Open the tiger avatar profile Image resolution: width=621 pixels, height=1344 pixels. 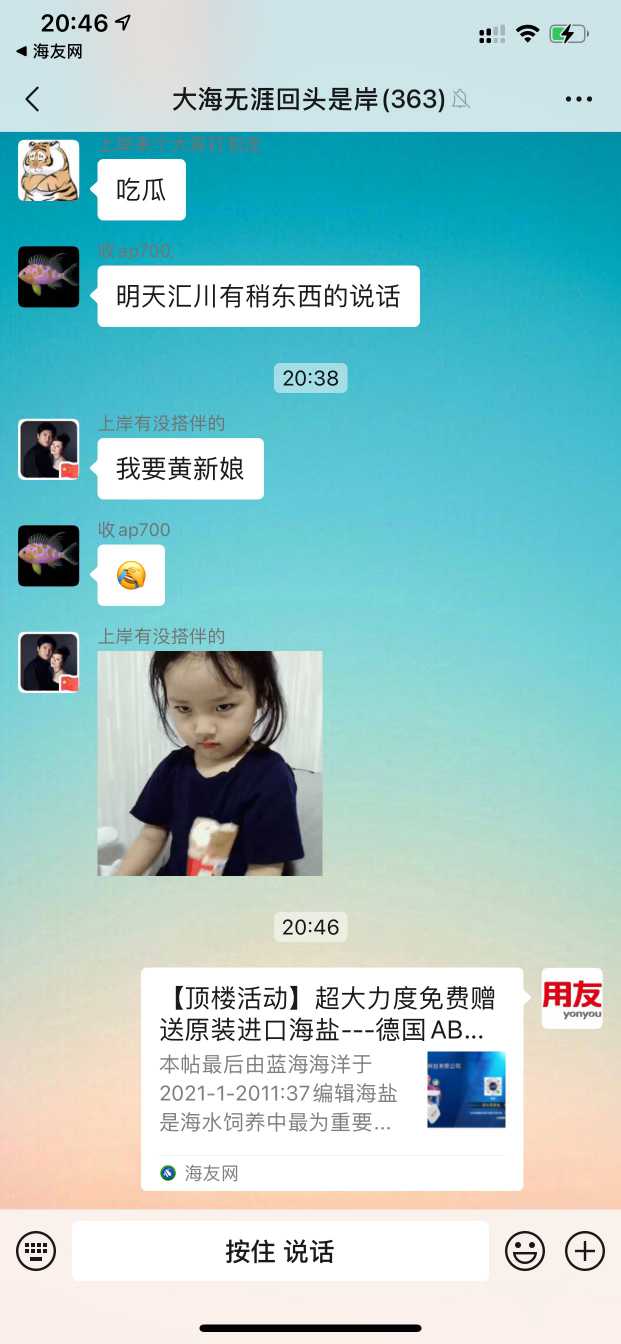[x=48, y=170]
